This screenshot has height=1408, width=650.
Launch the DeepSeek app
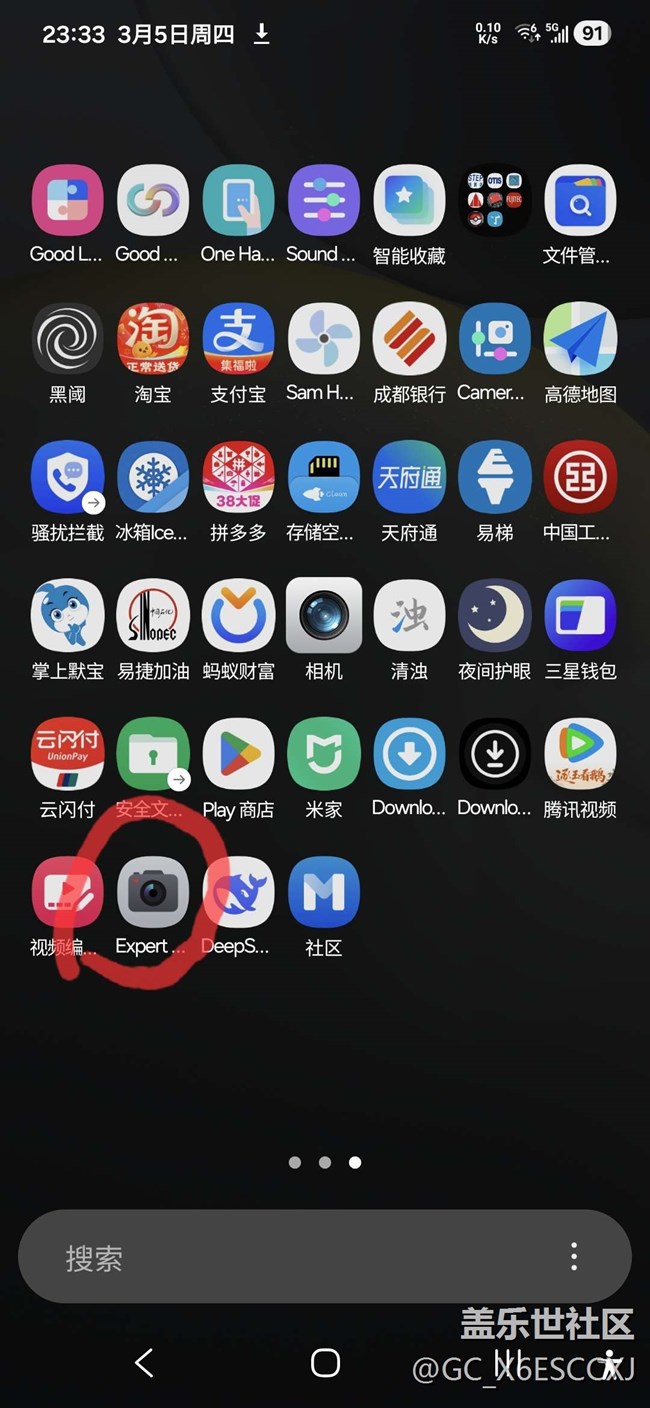point(238,892)
